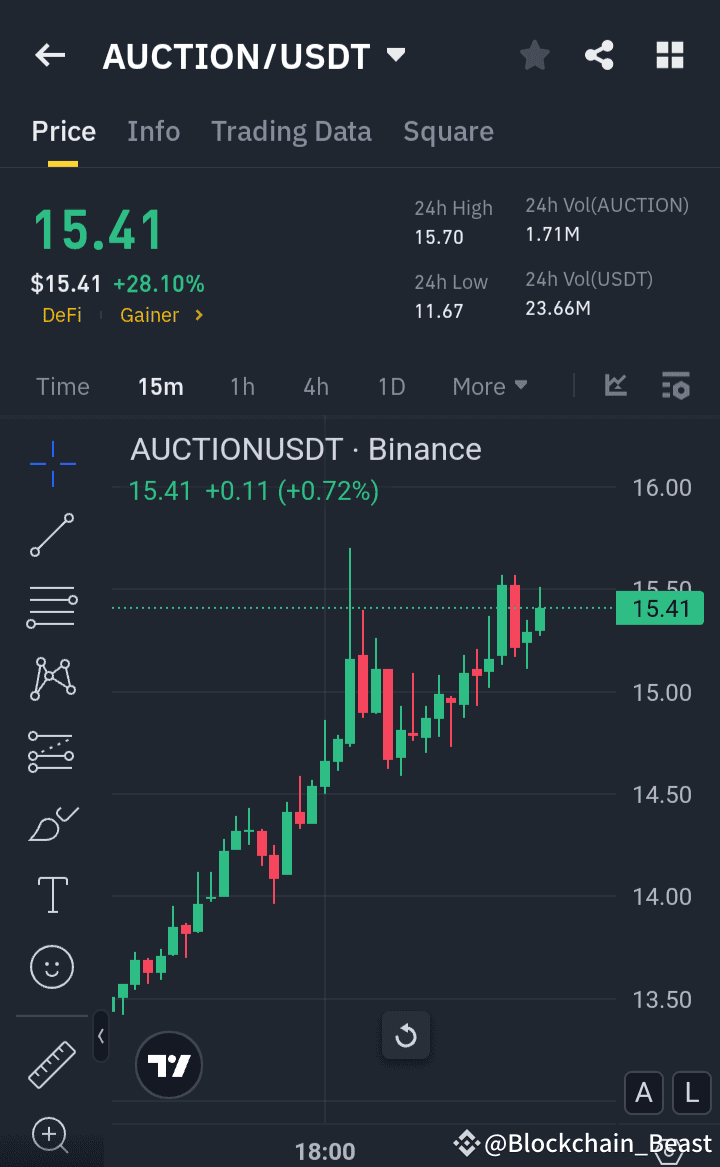
Task: Open the Info tab
Action: (153, 131)
